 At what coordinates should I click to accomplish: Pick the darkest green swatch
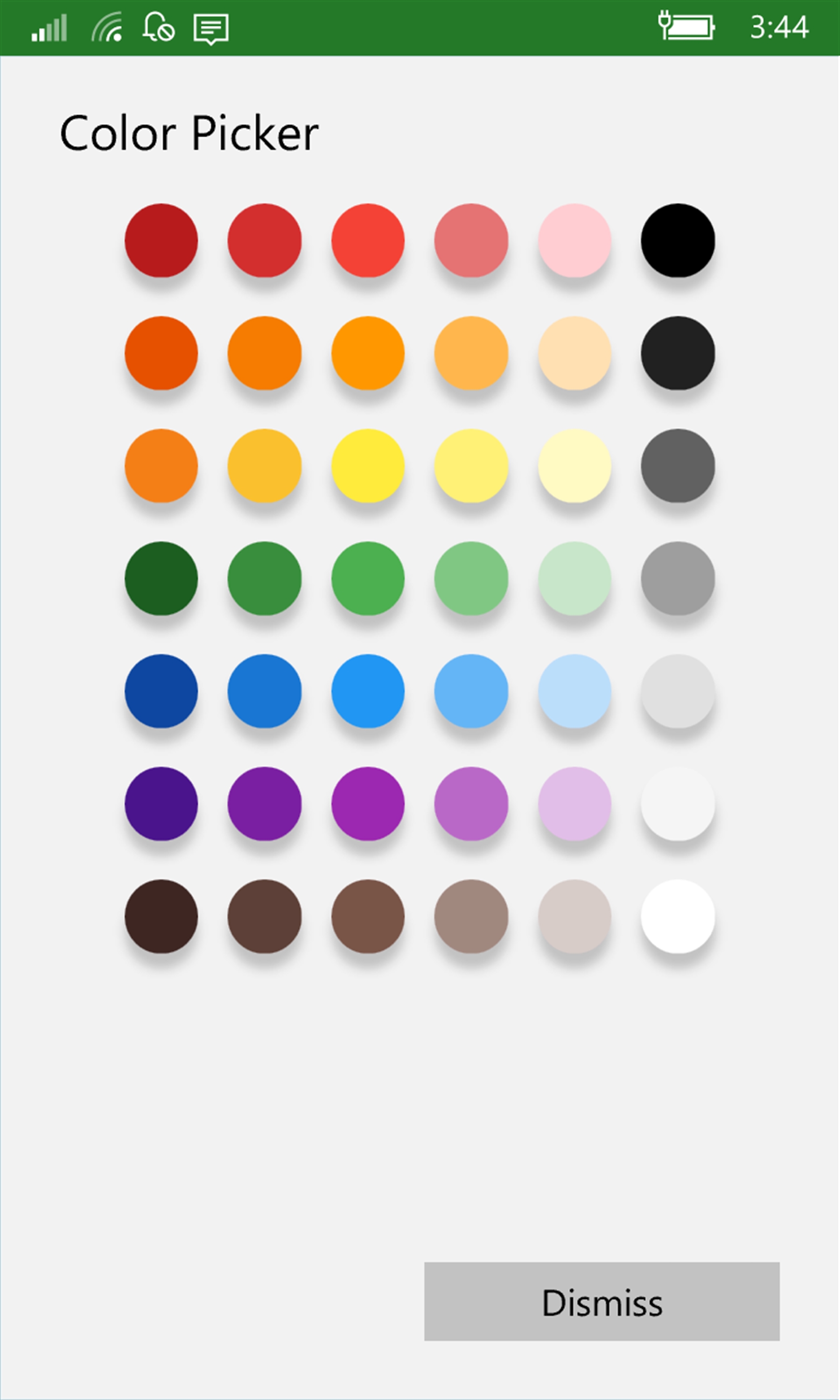tap(161, 578)
